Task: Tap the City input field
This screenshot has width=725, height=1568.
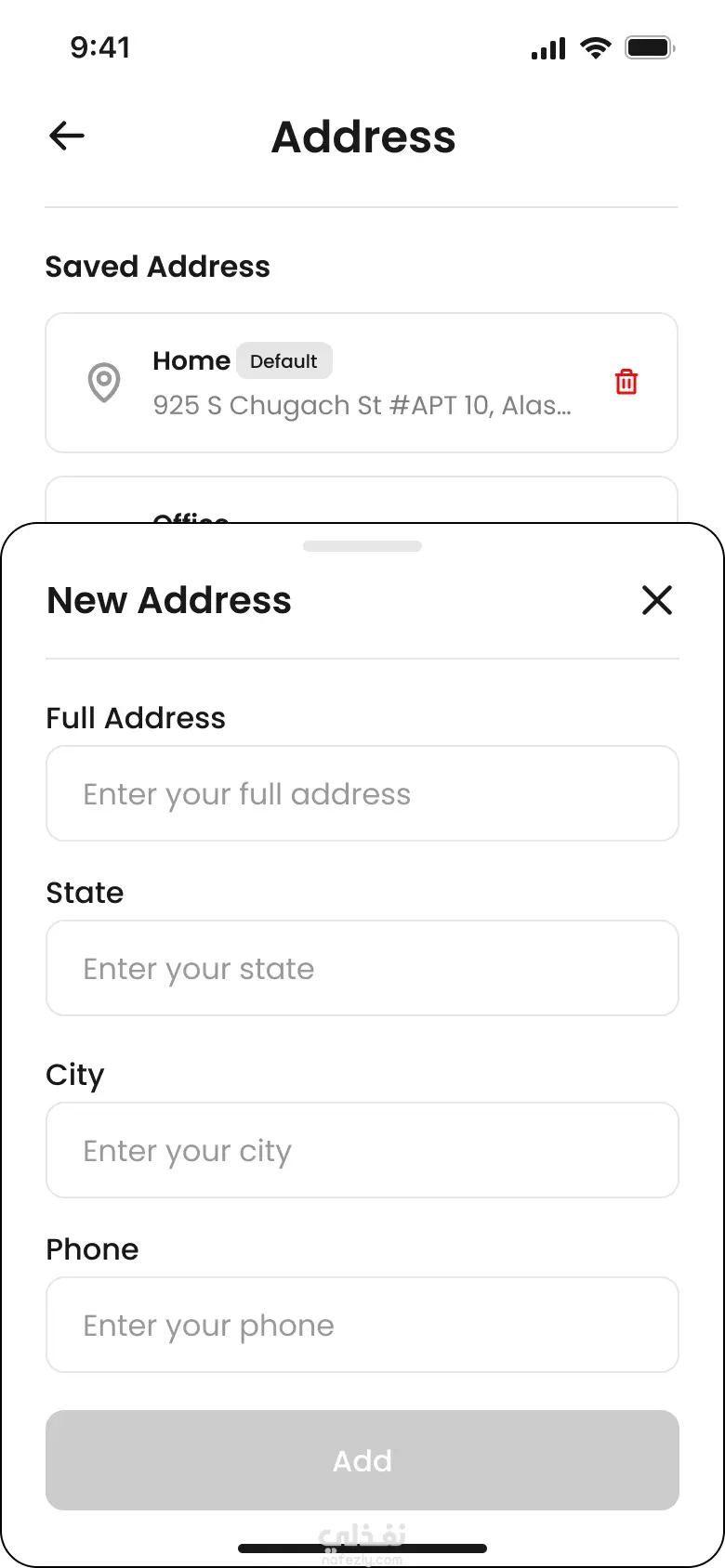Action: [x=362, y=1151]
